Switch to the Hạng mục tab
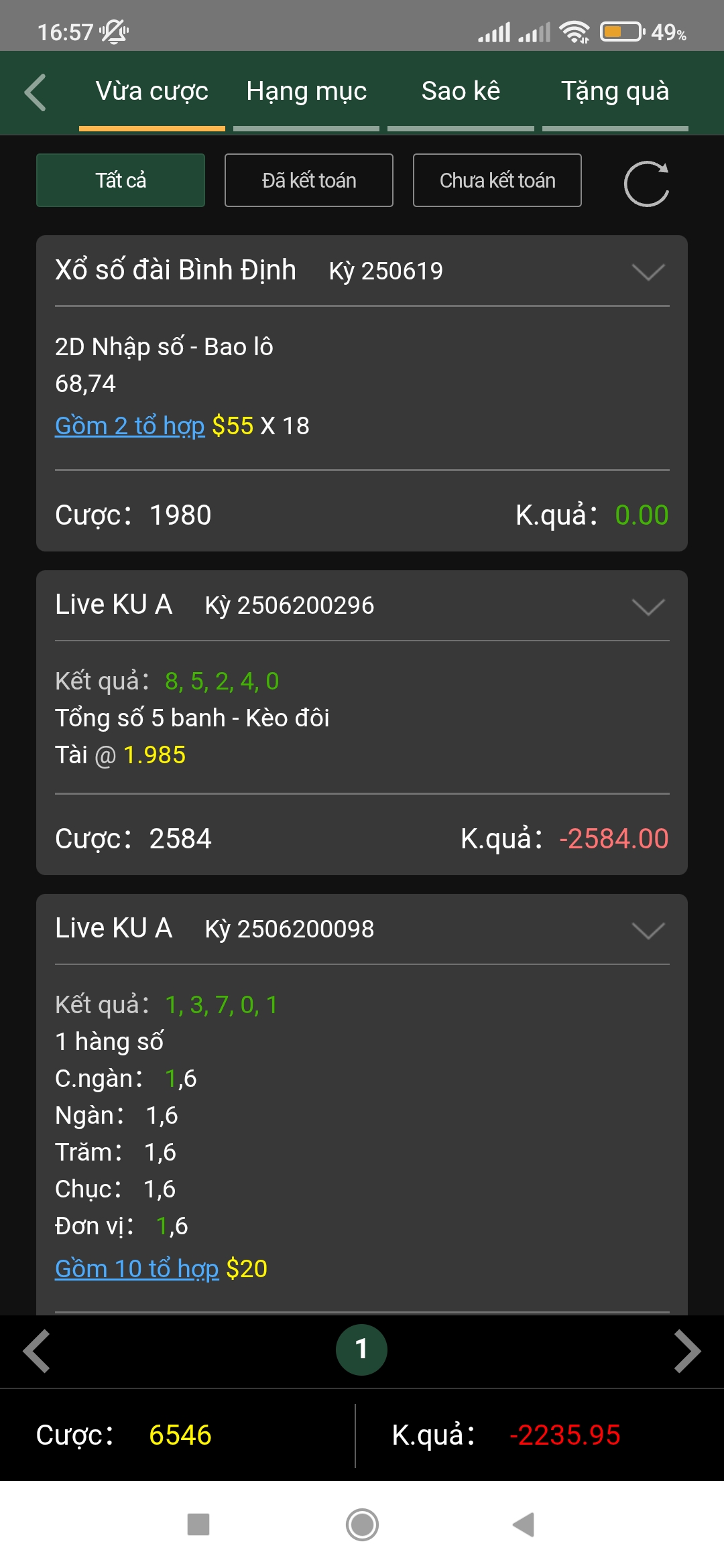 click(306, 92)
